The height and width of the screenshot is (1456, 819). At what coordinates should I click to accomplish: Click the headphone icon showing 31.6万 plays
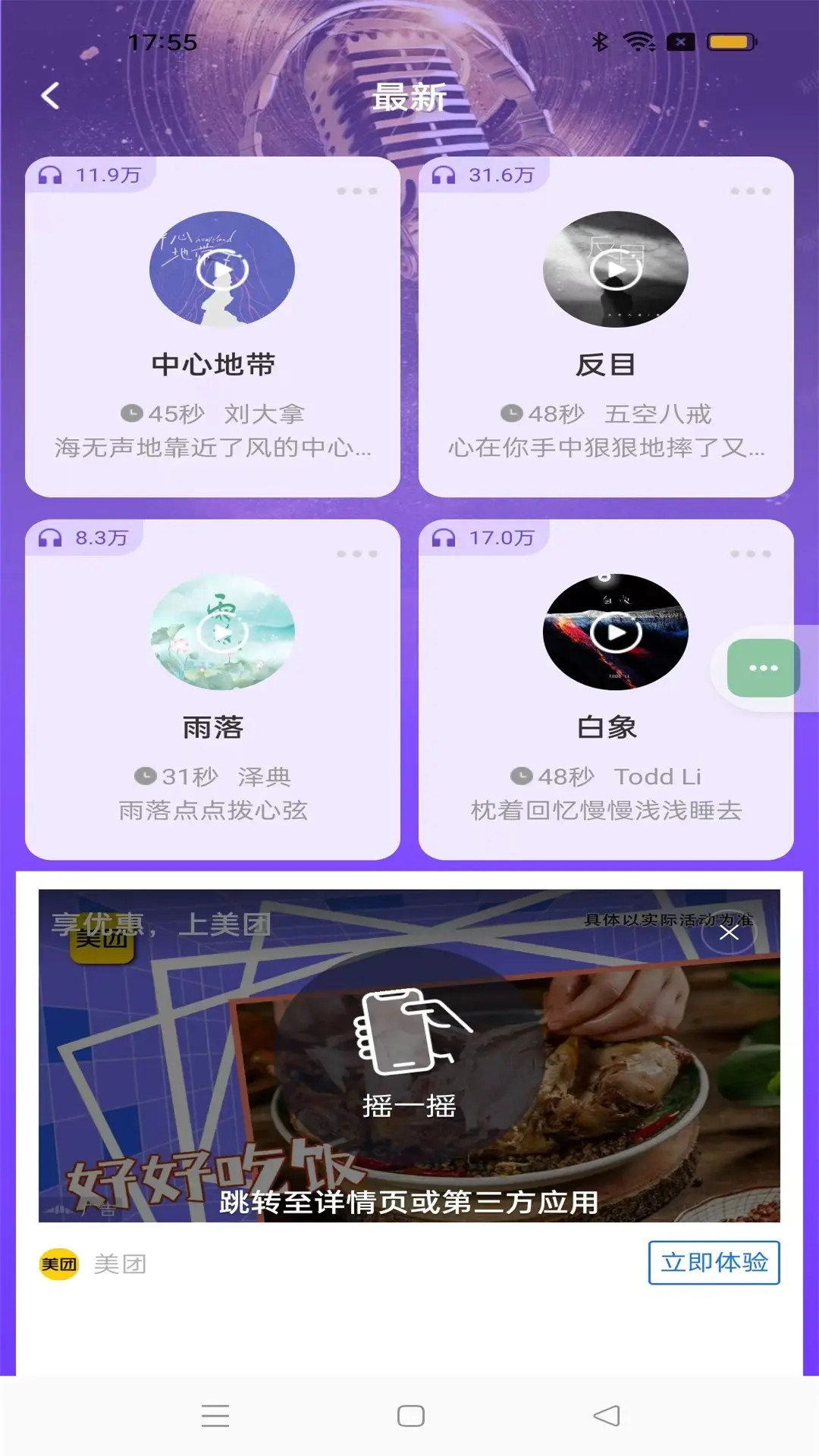444,175
